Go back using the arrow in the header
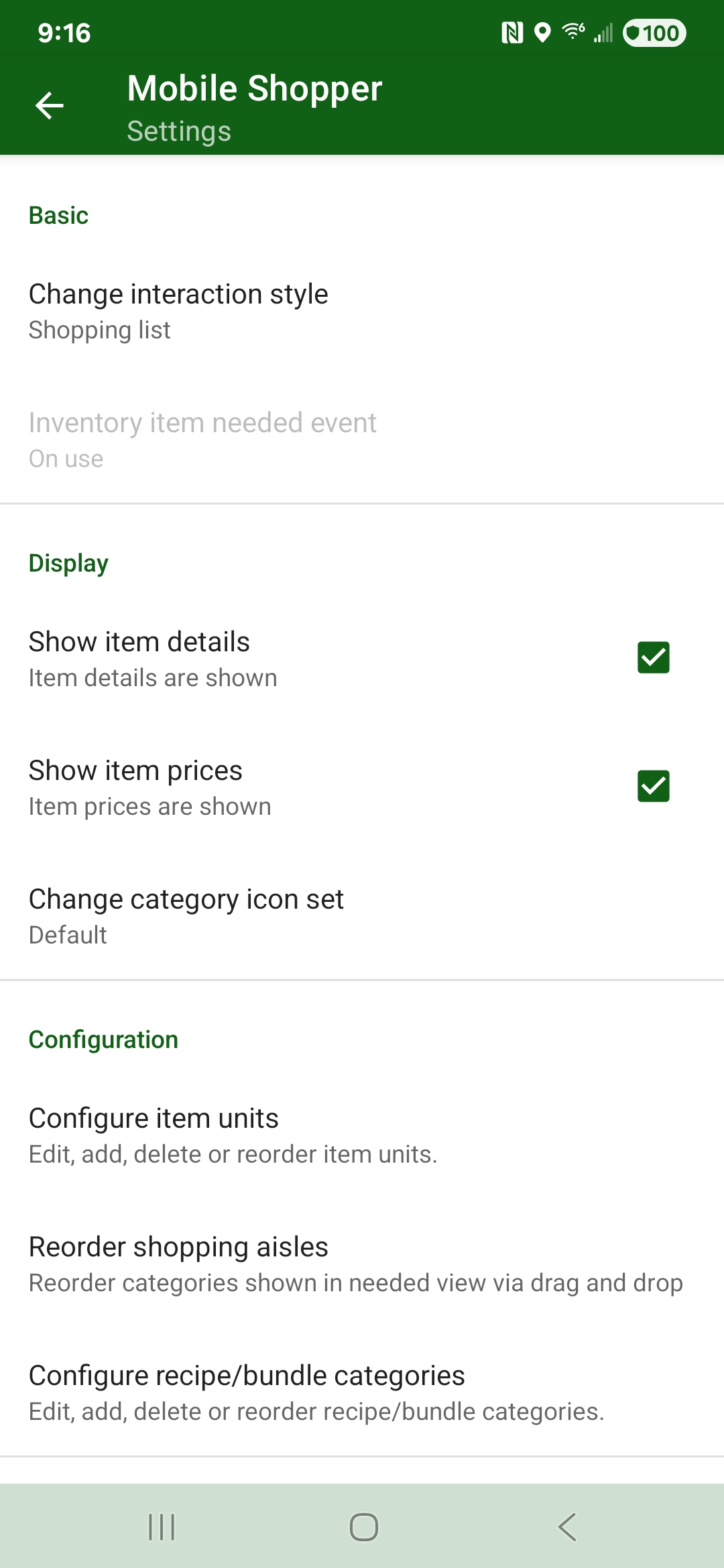The width and height of the screenshot is (724, 1568). (49, 105)
